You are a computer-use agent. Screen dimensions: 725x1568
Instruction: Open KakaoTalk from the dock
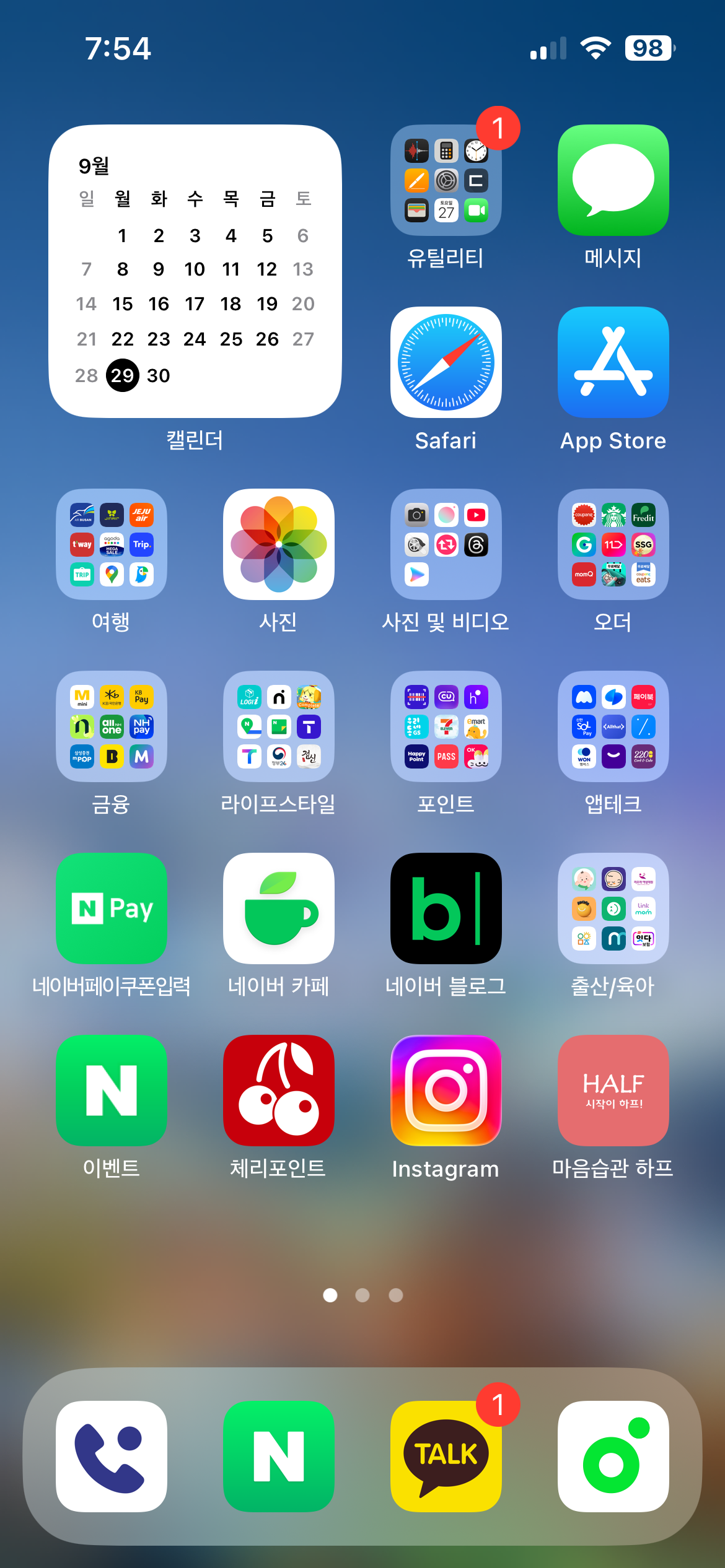point(446,1456)
